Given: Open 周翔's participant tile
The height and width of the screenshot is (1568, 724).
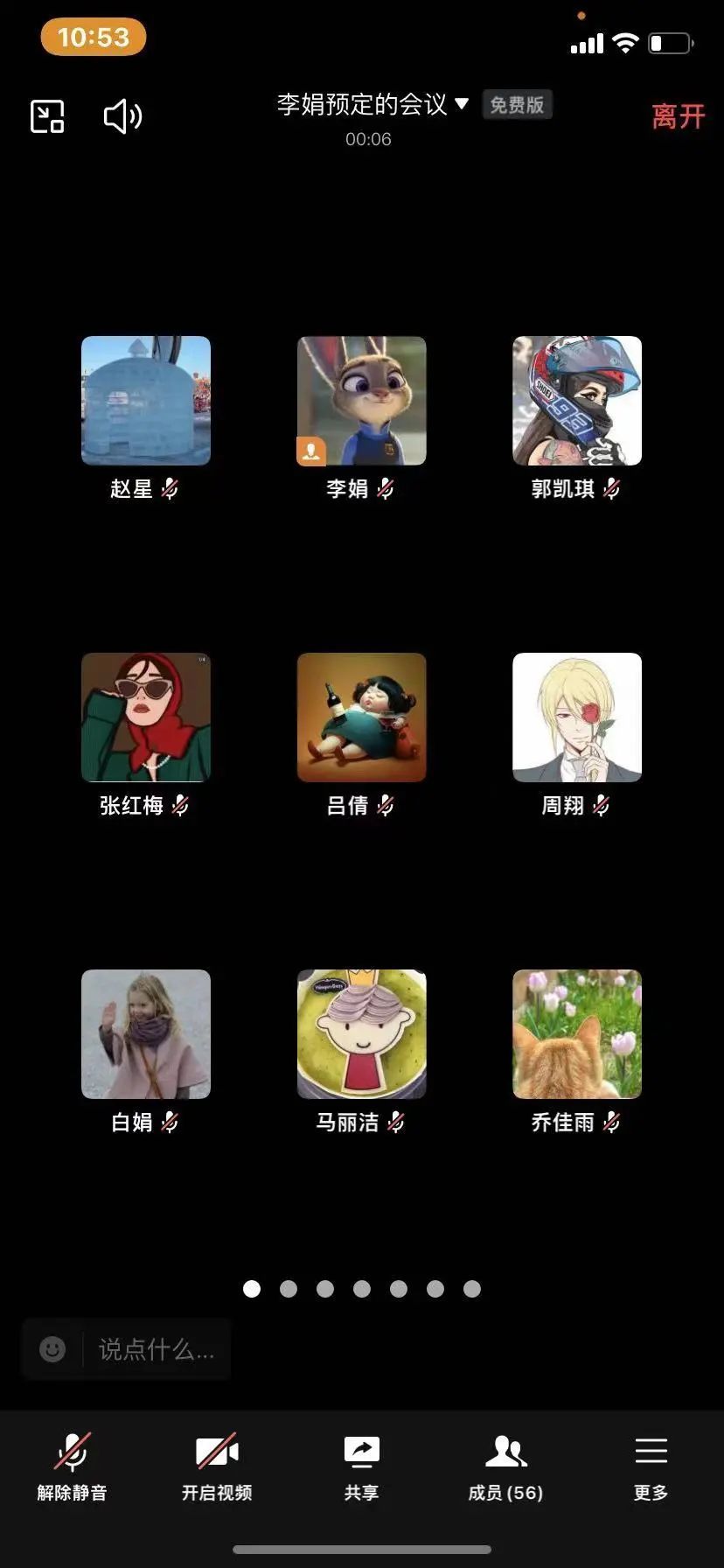Looking at the screenshot, I should coord(577,717).
